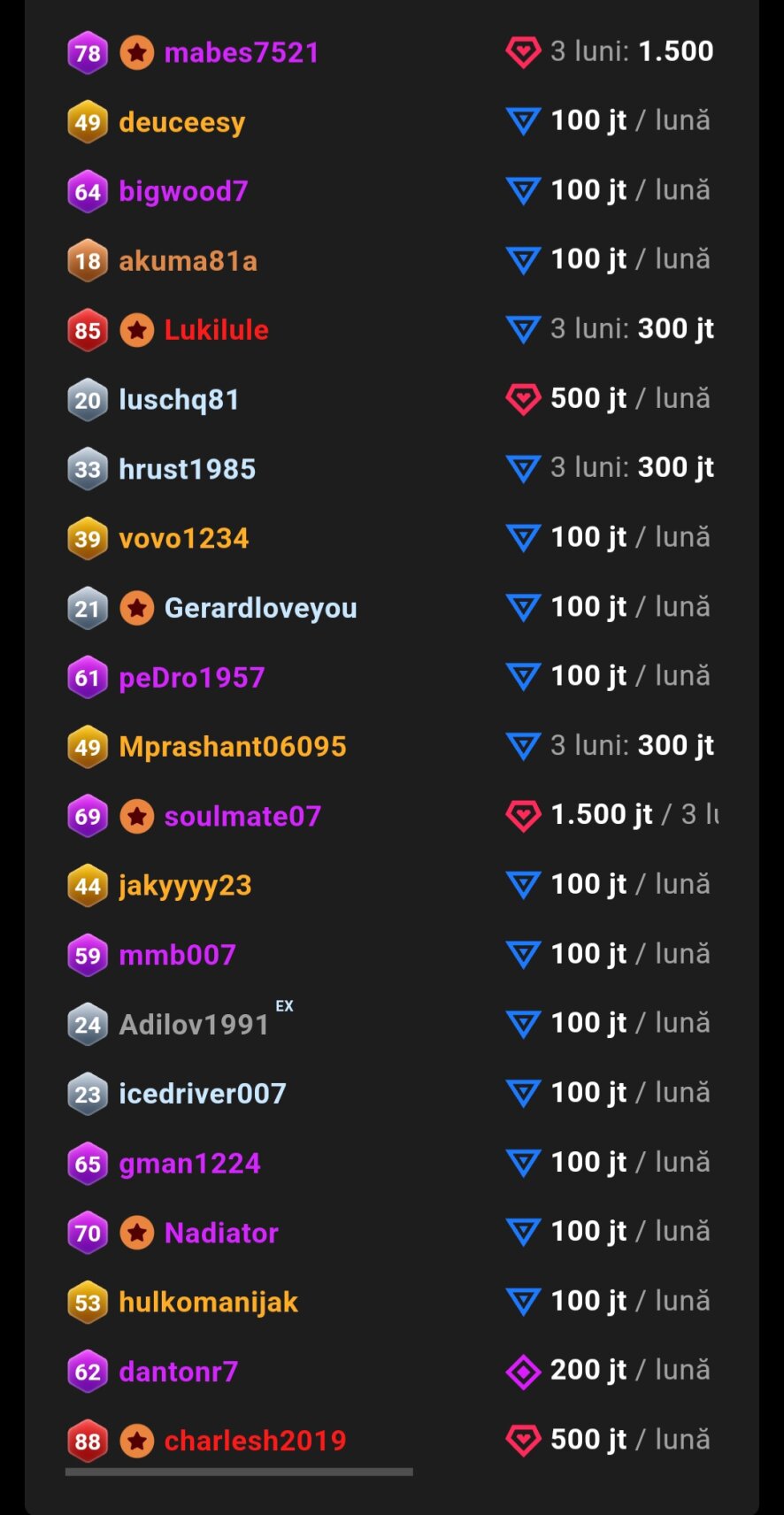Open Adilov1991's row
The height and width of the screenshot is (1515, 784).
pyautogui.click(x=194, y=1025)
